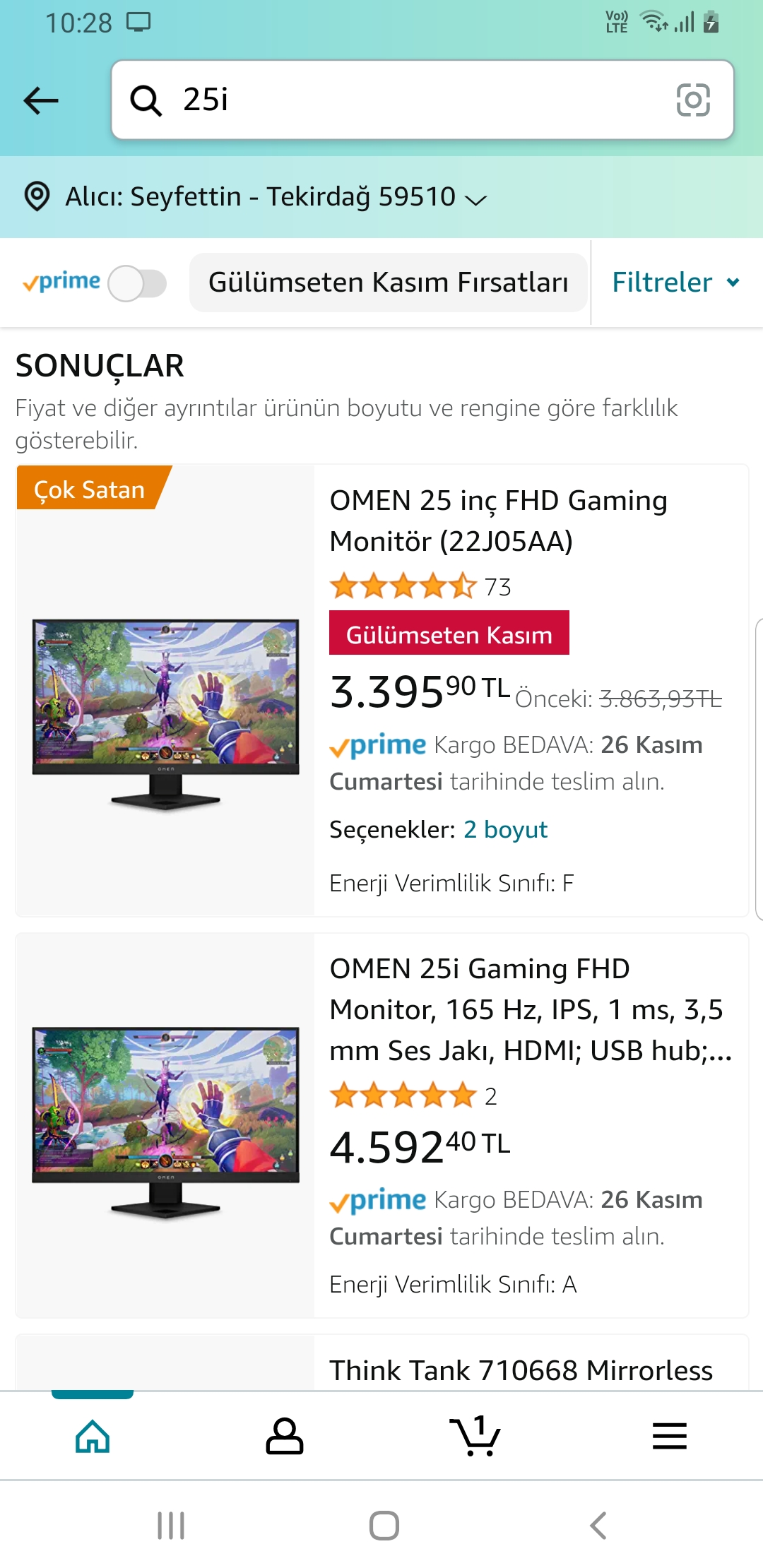Open camera lens search icon

point(693,100)
